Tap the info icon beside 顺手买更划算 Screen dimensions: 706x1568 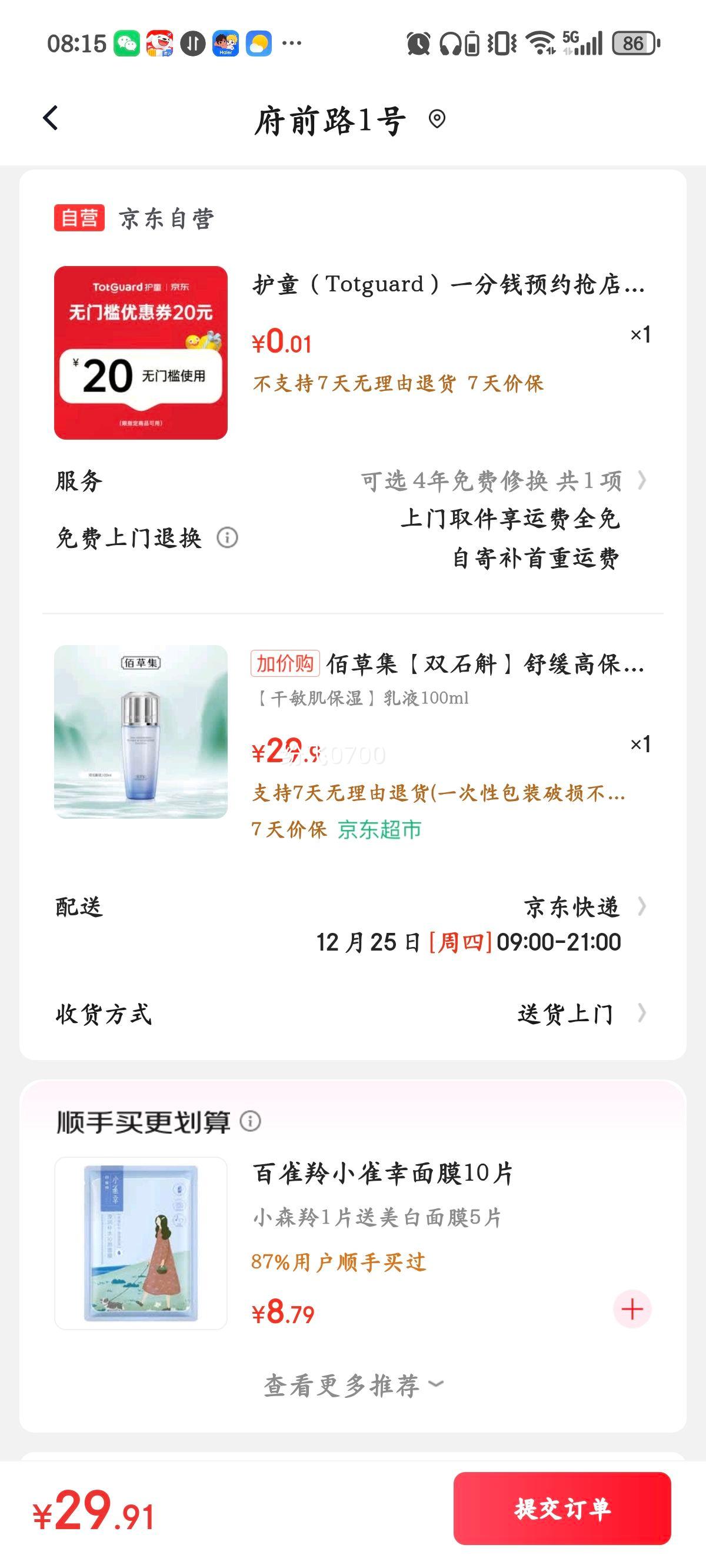[x=249, y=1123]
